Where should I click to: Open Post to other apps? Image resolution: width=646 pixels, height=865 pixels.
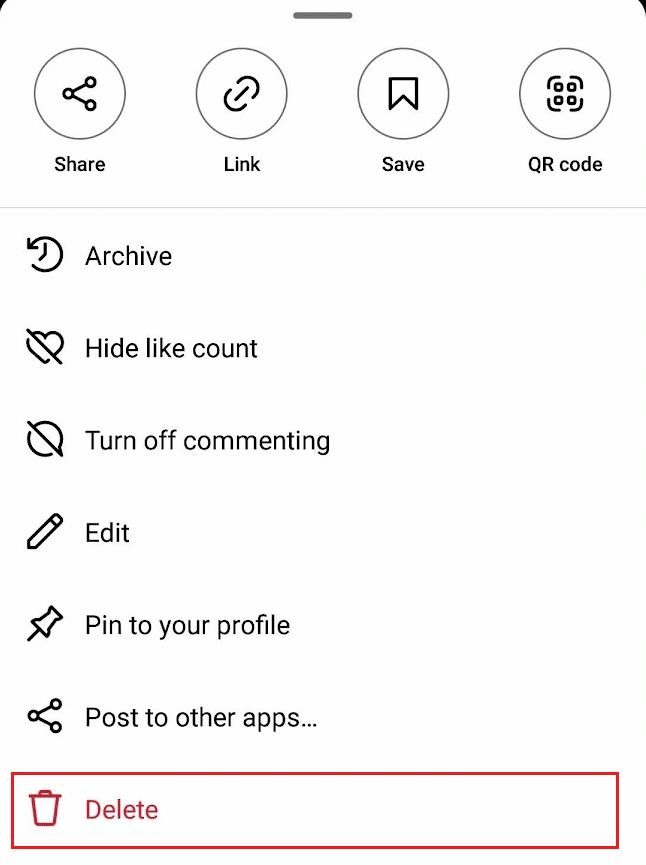(x=200, y=718)
